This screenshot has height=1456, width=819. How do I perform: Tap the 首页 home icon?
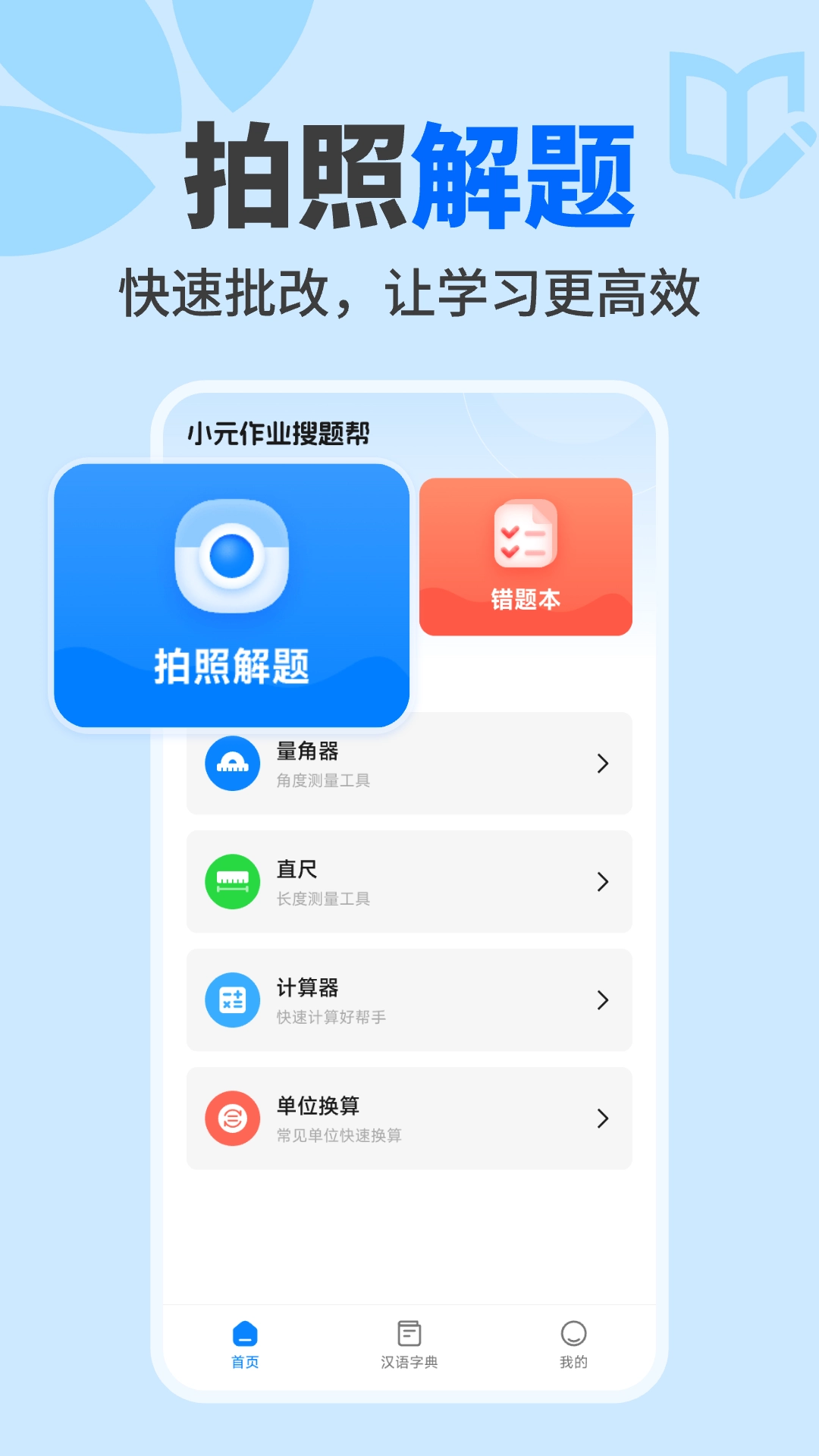[244, 1331]
